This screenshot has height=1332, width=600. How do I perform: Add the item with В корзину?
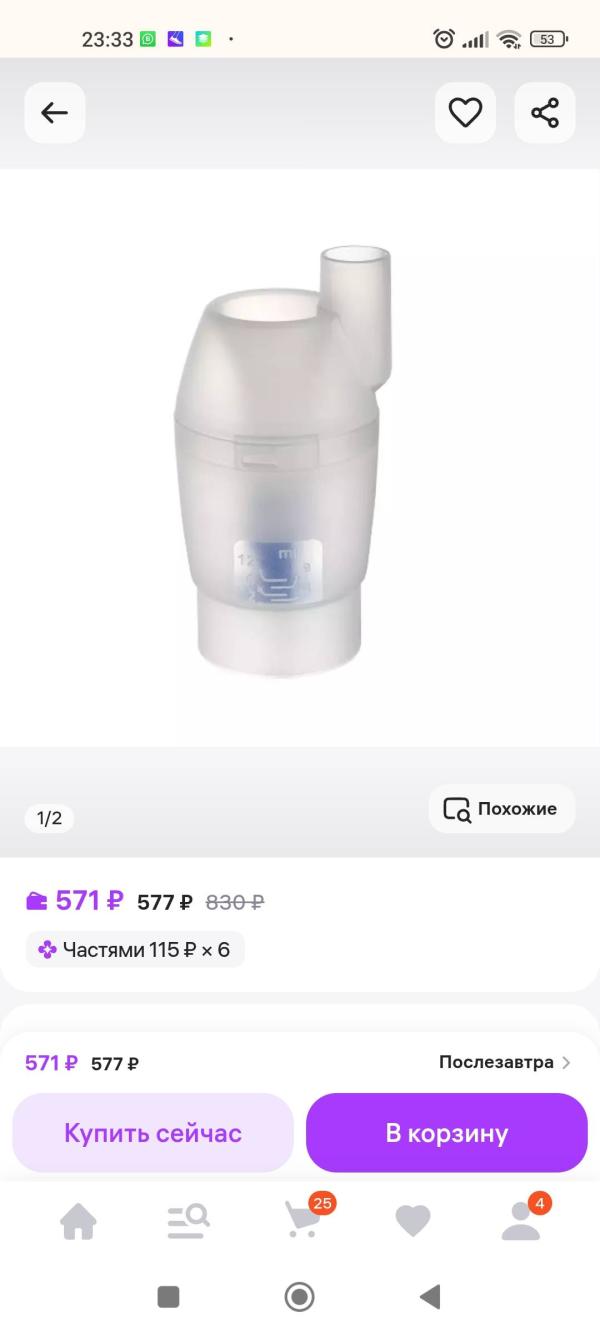tap(447, 1133)
